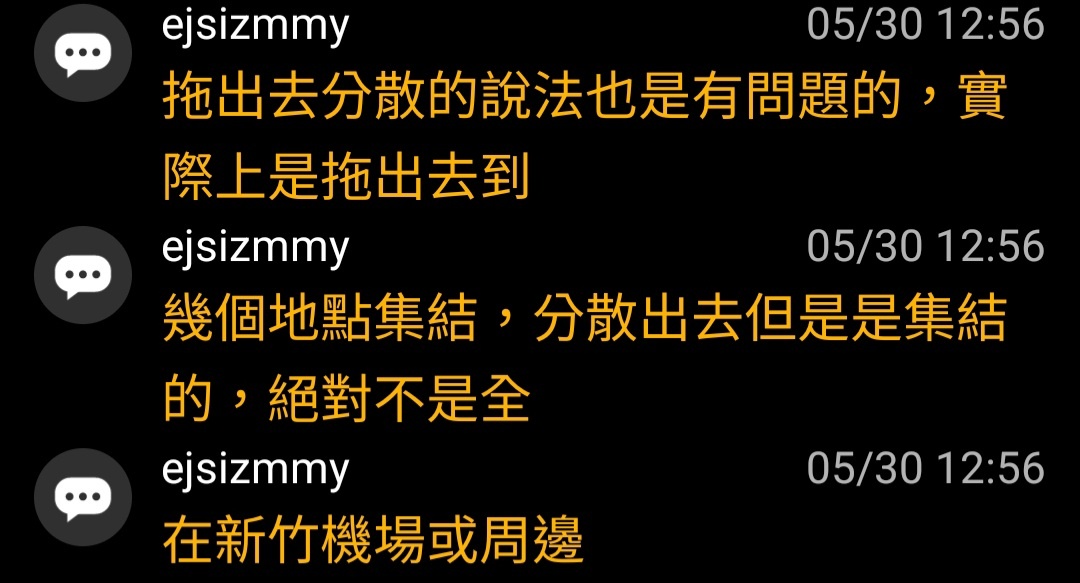Open the comment starting with 拖出去分散的說法
1080x583 pixels.
[584, 138]
